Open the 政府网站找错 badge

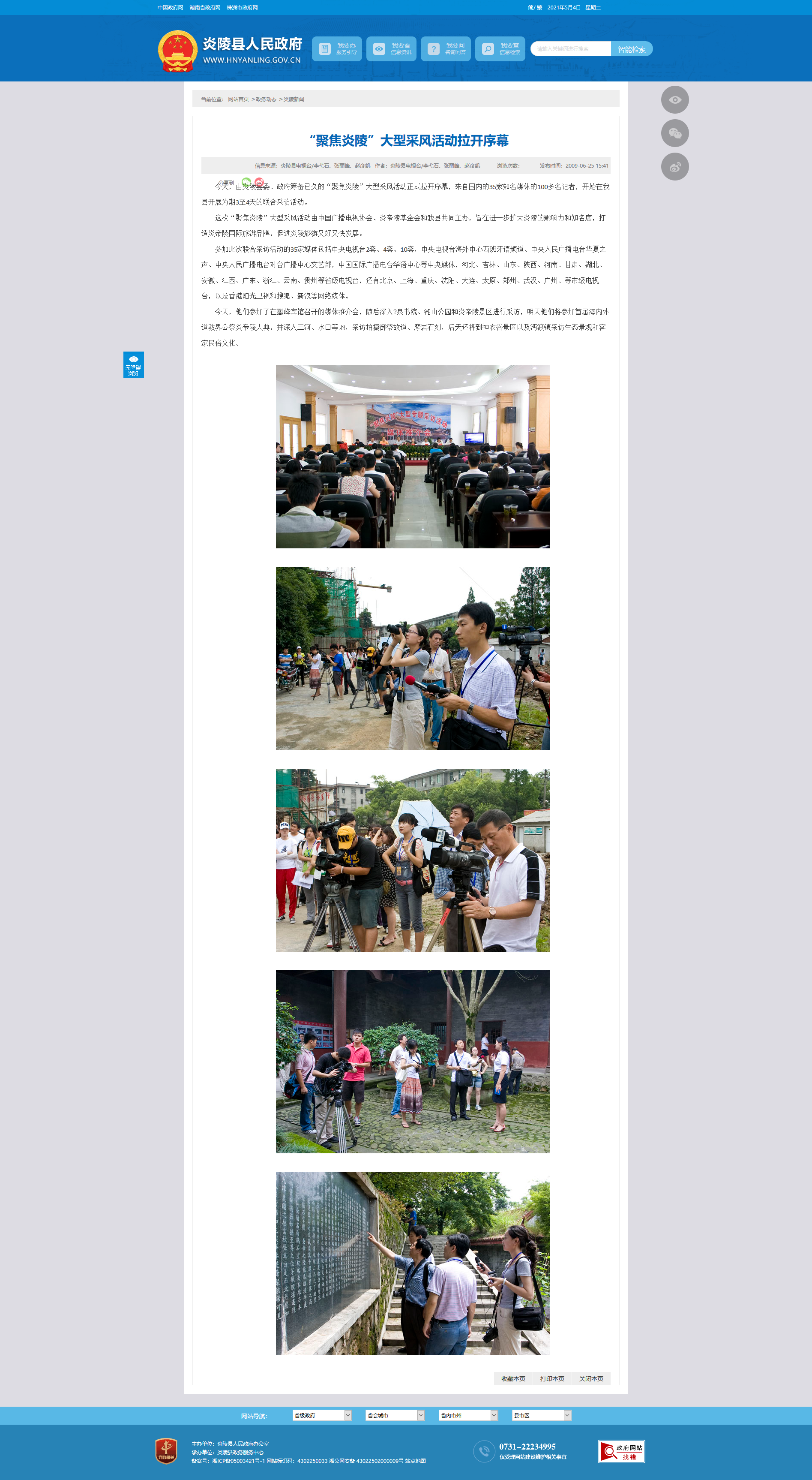621,1451
